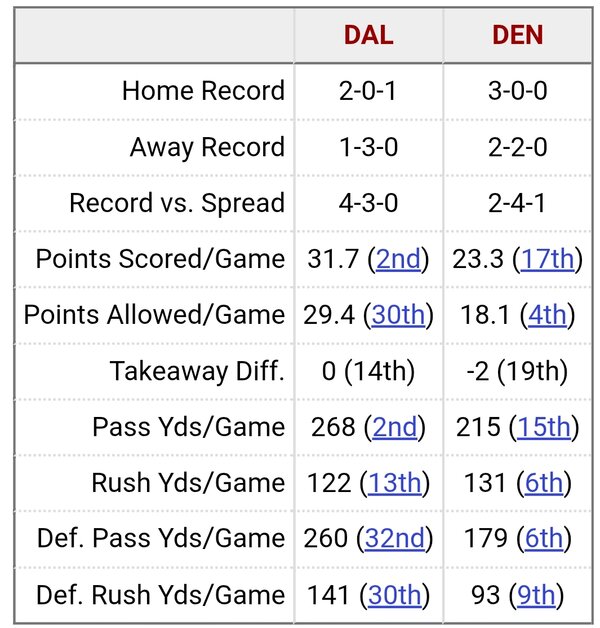The image size is (600, 628).
Task: Open DEN's 17th rank link for Points Scored/Game
Action: (545, 260)
